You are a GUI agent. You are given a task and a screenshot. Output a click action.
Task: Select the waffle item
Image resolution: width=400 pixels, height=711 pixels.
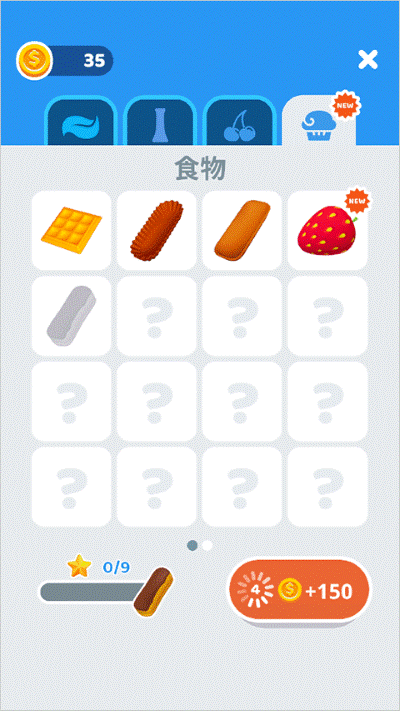tap(72, 230)
